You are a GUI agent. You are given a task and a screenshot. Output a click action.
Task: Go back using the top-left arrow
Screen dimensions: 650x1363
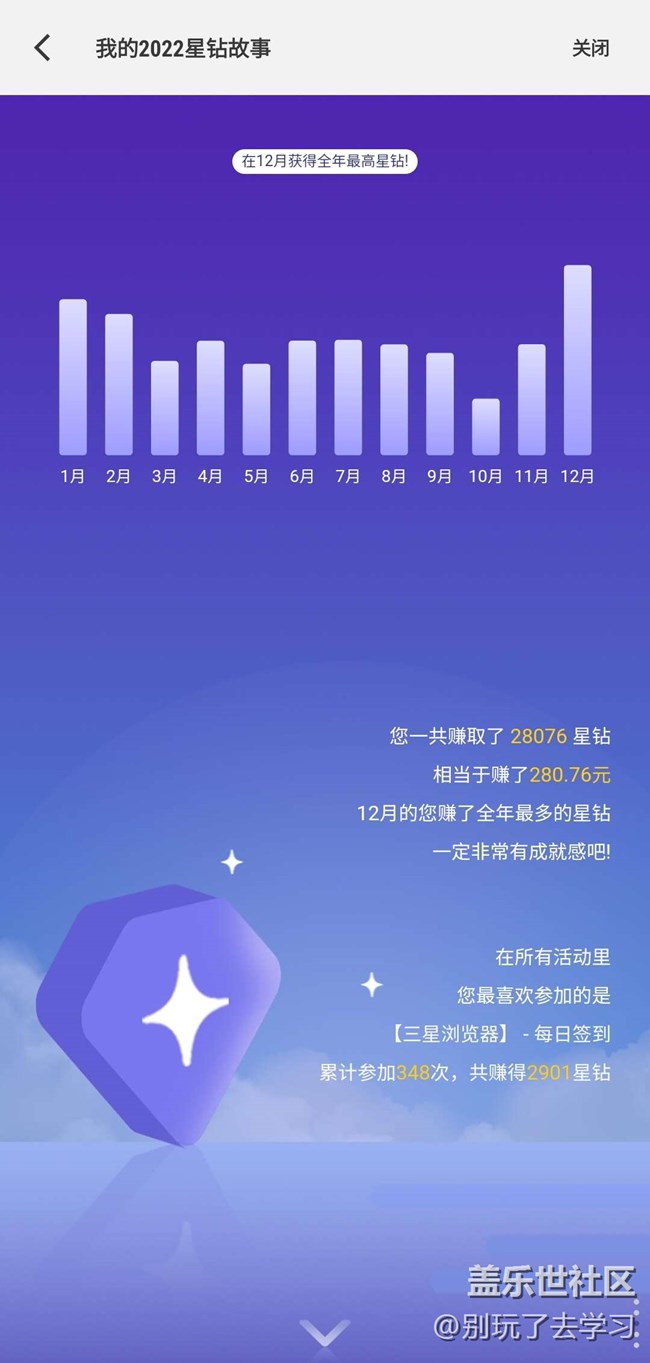(42, 48)
